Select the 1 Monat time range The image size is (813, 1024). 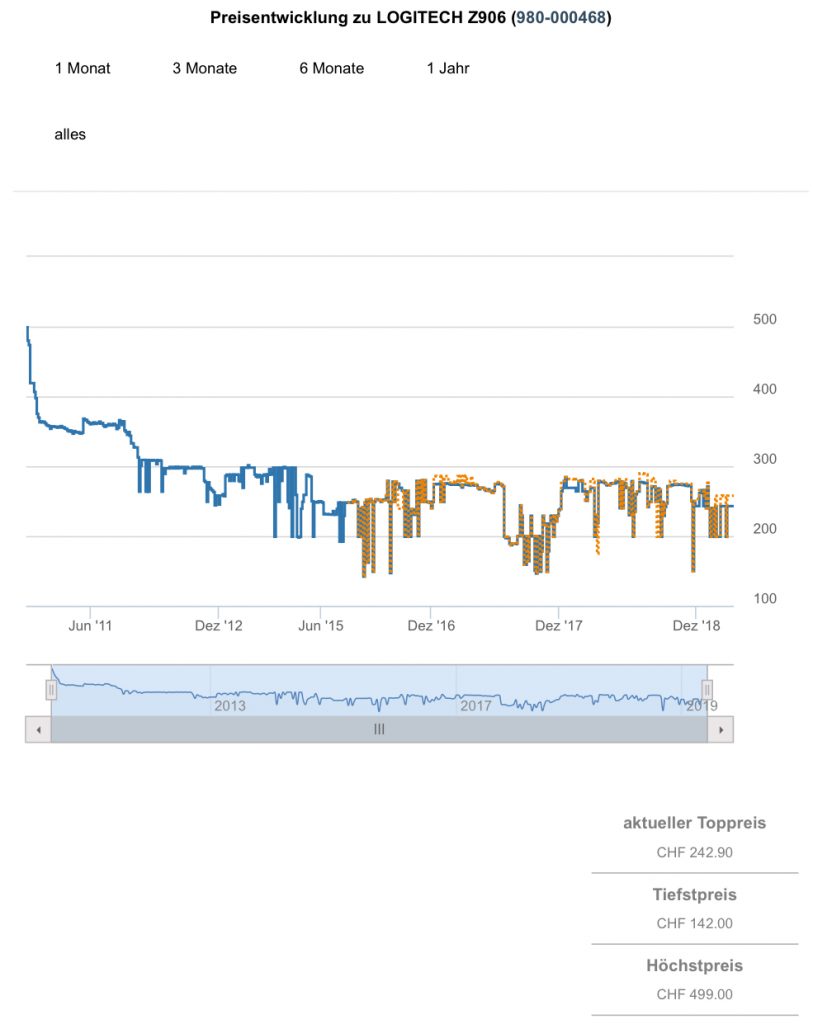click(x=82, y=68)
